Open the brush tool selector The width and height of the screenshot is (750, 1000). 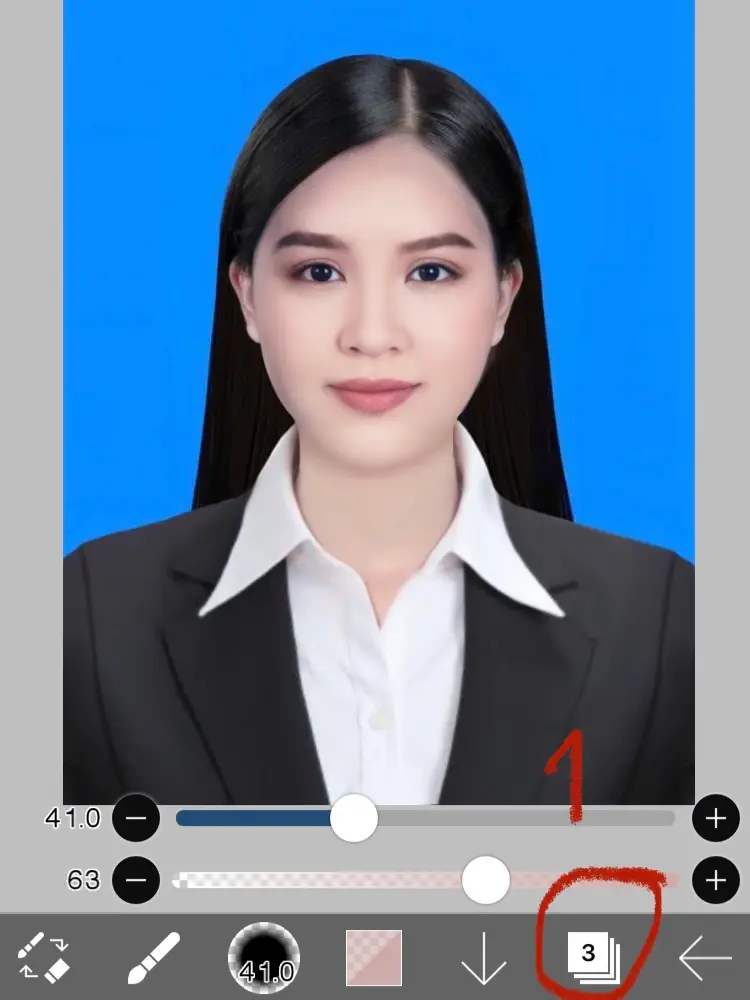[154, 958]
